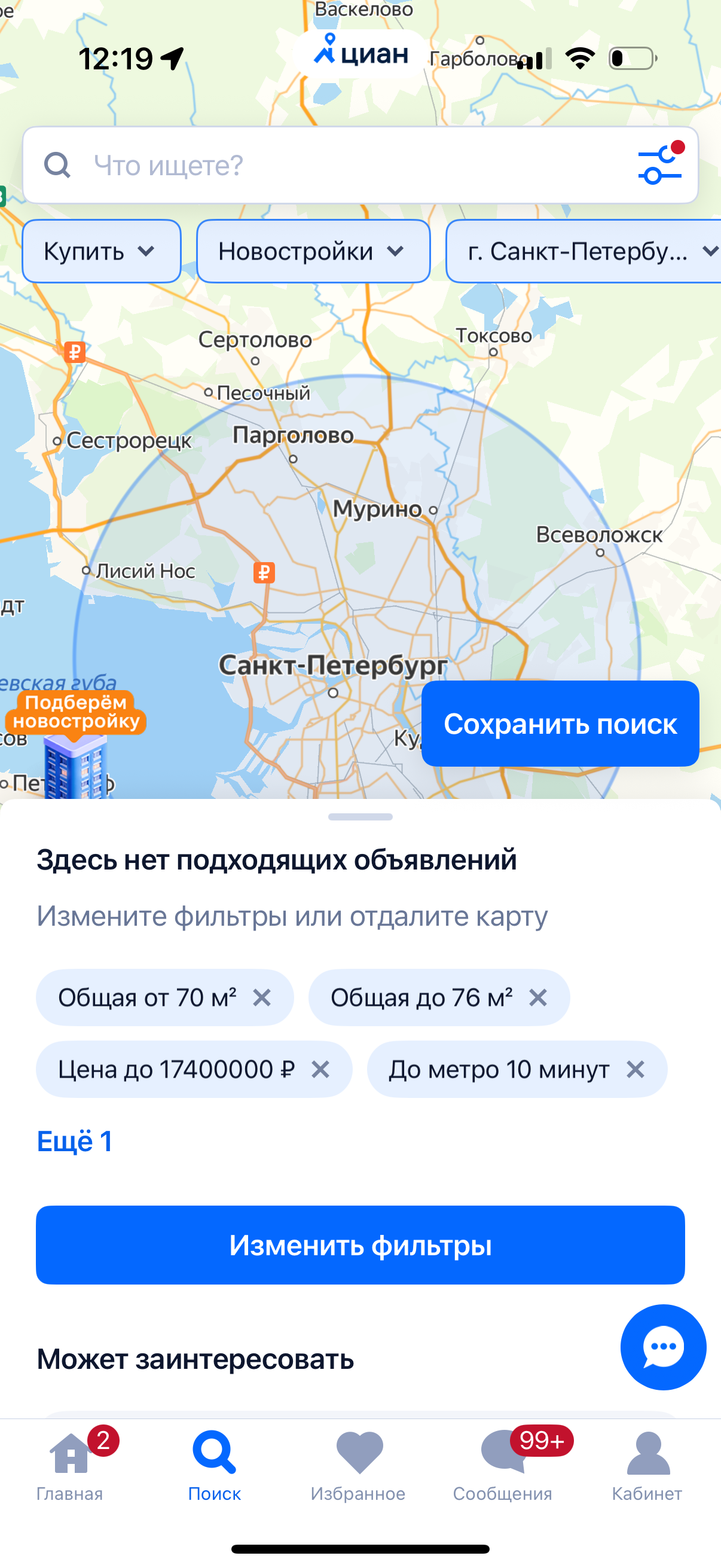721x1568 pixels.
Task: Open the filter settings icon
Action: tap(659, 166)
